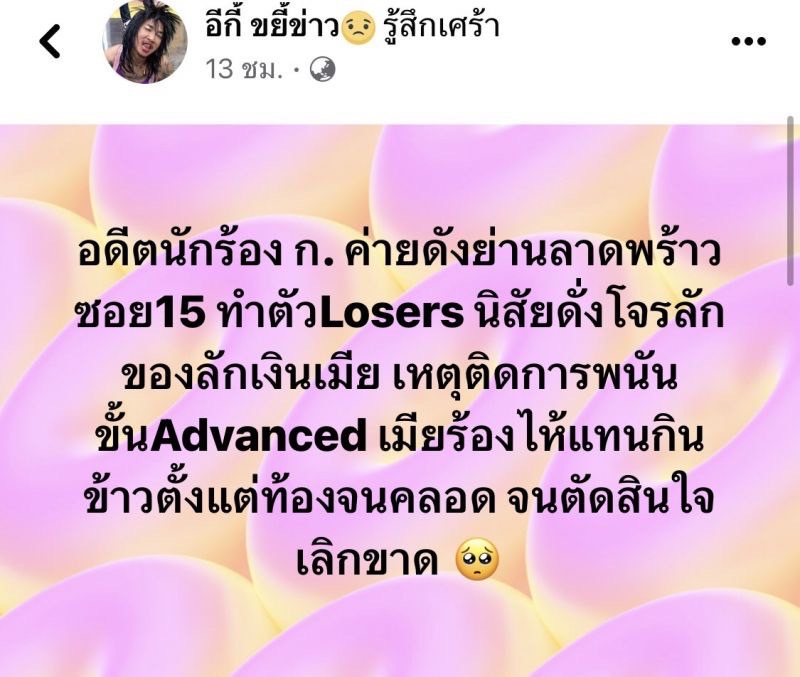This screenshot has height=677, width=800.
Task: Go back using the arrow
Action: (x=50, y=42)
